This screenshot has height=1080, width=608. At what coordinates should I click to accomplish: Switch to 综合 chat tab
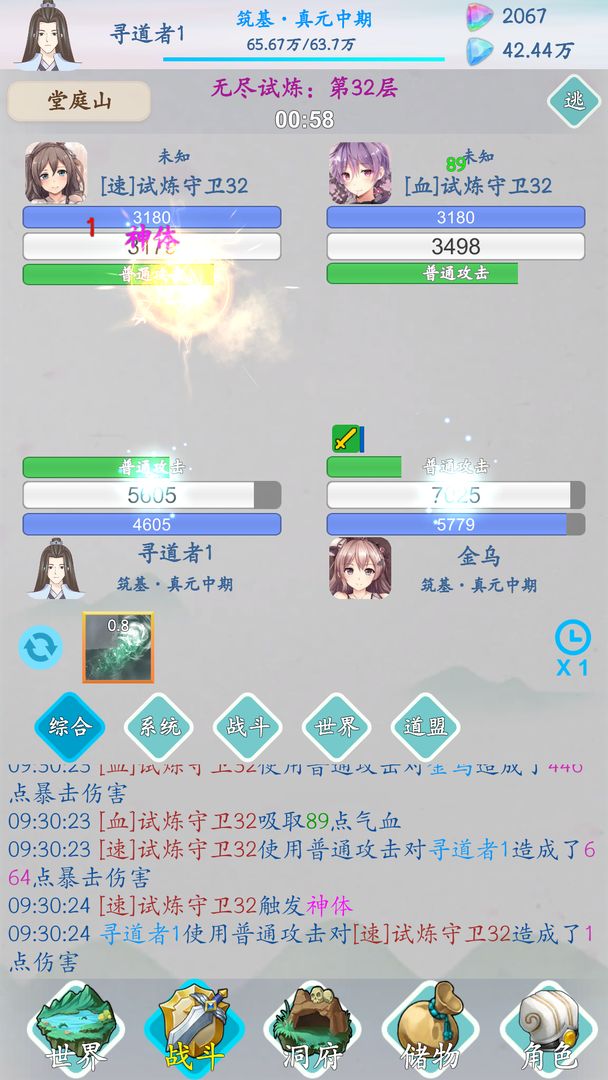pos(69,726)
